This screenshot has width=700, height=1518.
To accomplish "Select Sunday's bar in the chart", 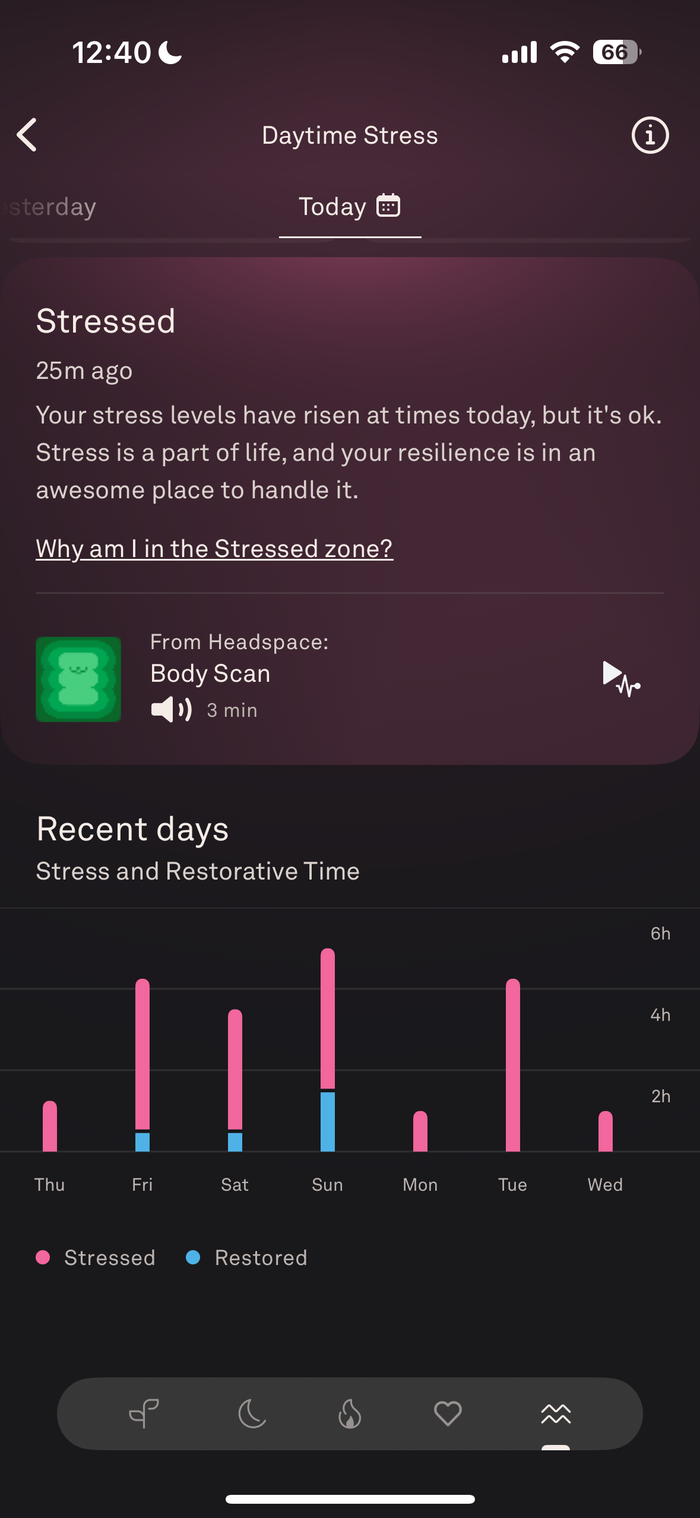I will 327,1050.
